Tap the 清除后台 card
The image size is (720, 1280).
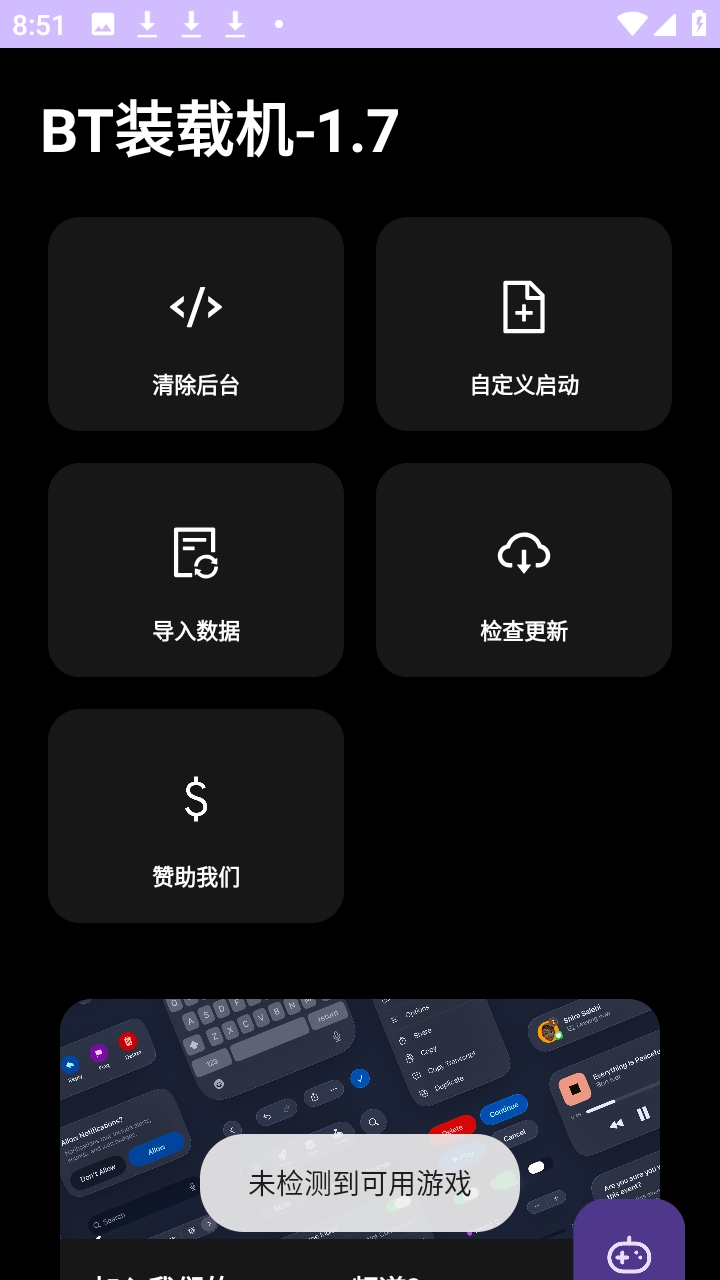(196, 324)
